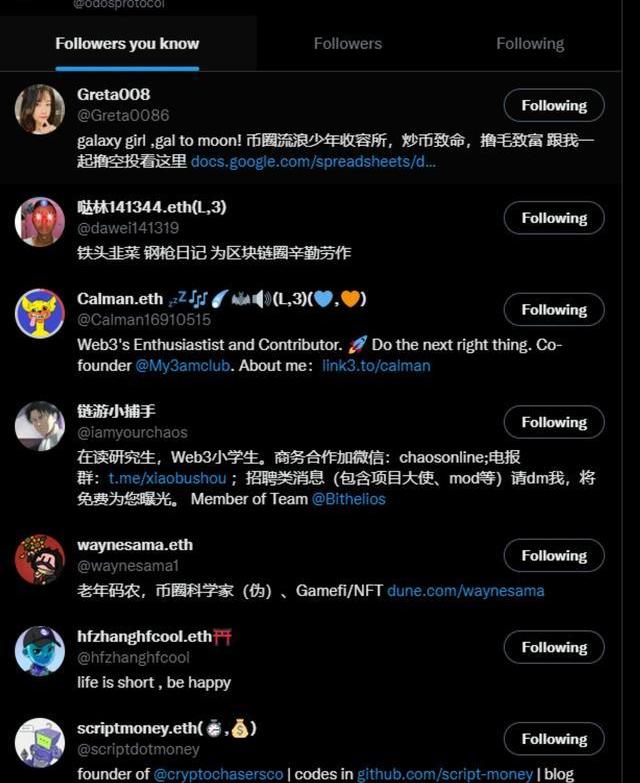This screenshot has width=640, height=783.
Task: Tap the Following button for waynesama.eth
Action: click(x=553, y=556)
